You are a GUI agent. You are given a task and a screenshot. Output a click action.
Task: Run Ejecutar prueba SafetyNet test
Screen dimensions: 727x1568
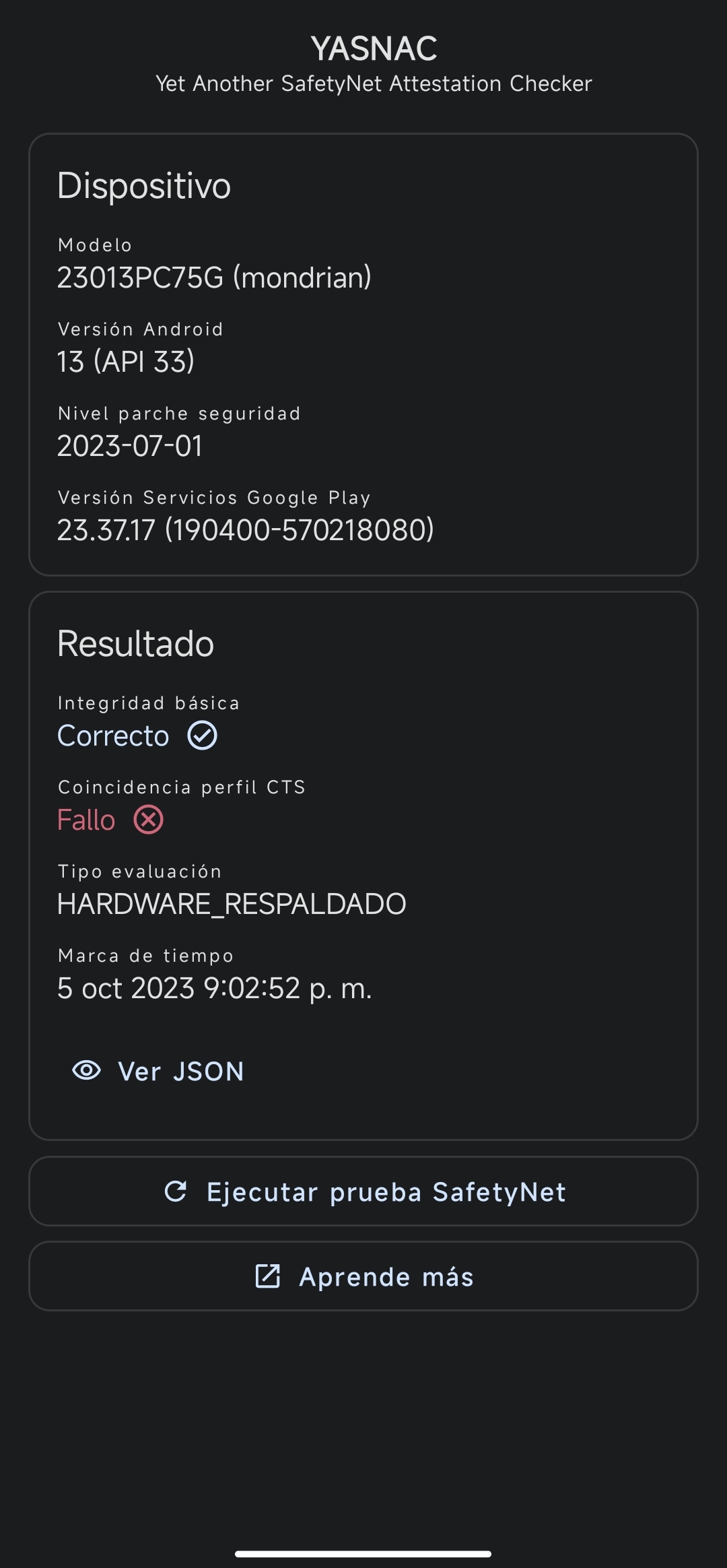coord(363,1191)
